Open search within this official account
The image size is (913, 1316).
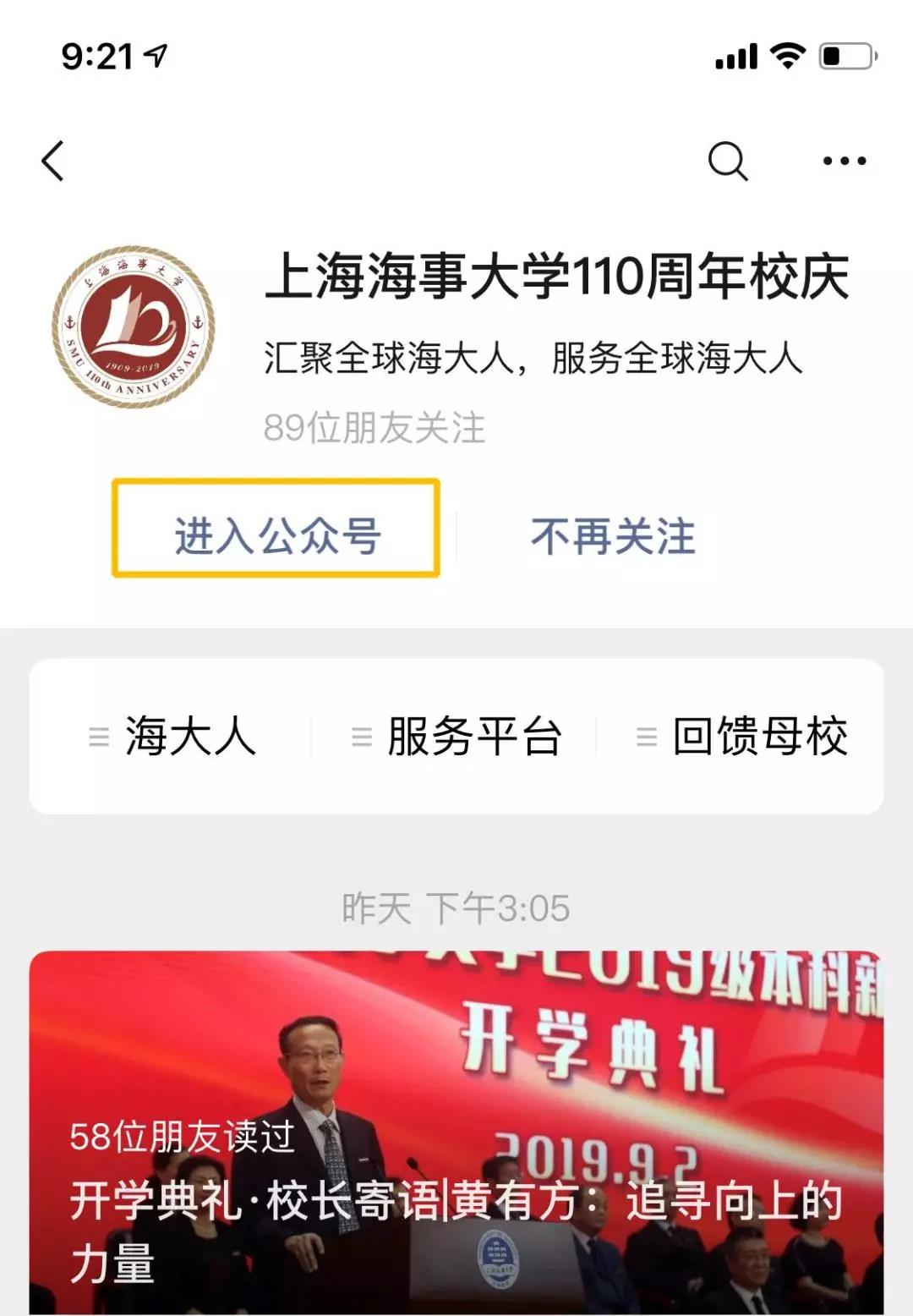[x=727, y=161]
